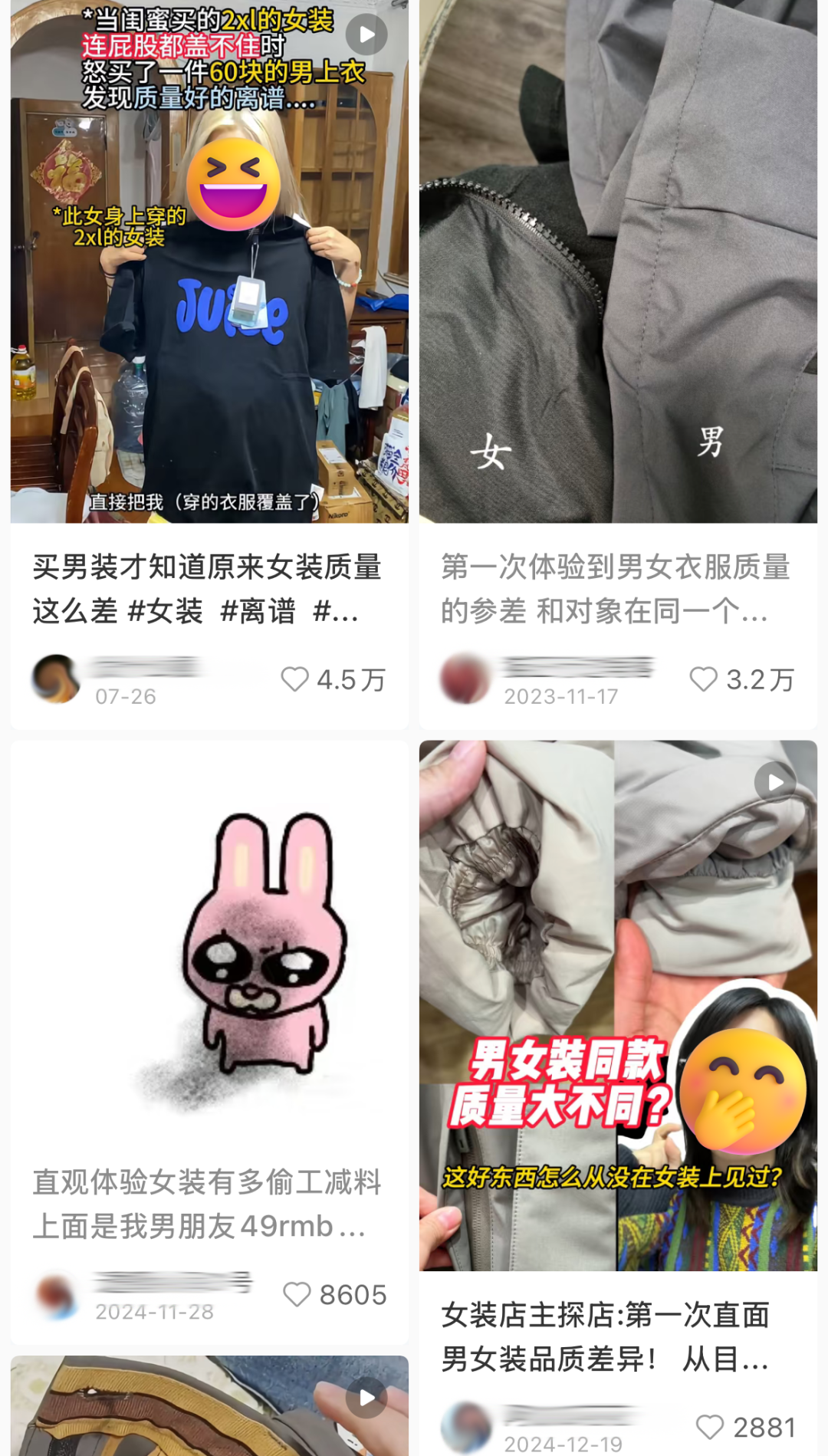Viewport: 828px width, 1456px height.
Task: Like the post with 8605 likes
Action: tap(297, 1295)
